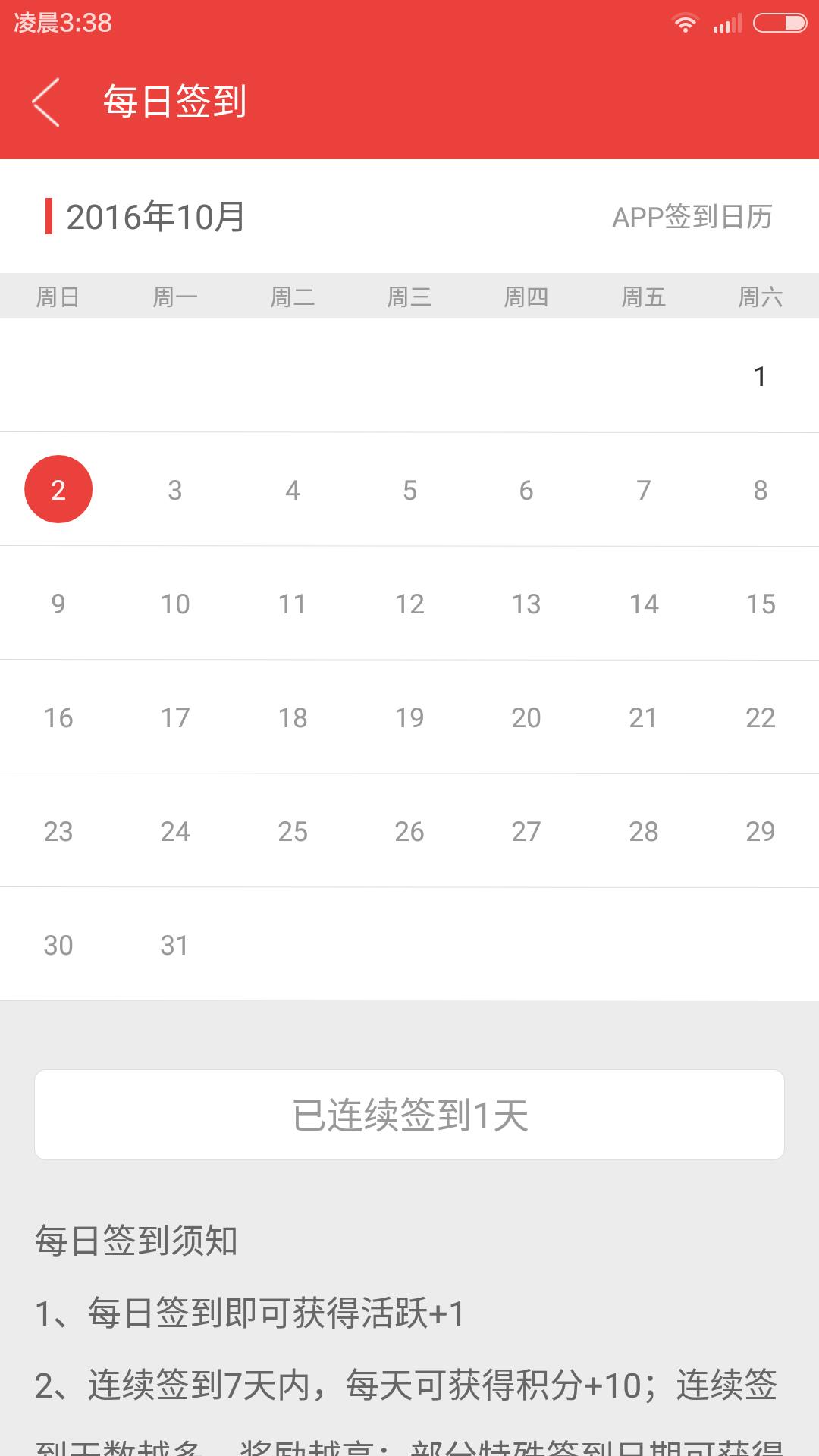Go back from the 每日签到 page

45,102
